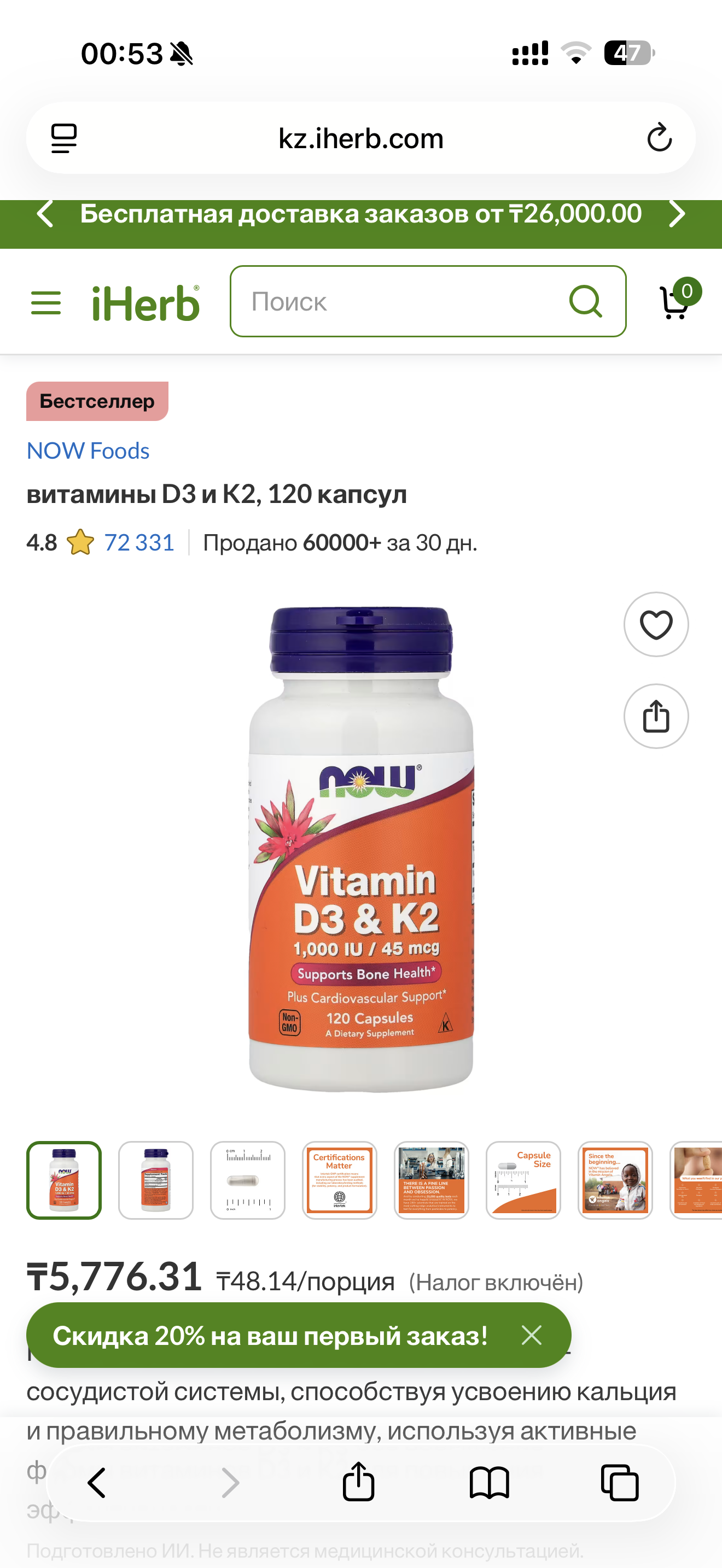Show next promo banner message
This screenshot has height=1568, width=722.
(677, 214)
